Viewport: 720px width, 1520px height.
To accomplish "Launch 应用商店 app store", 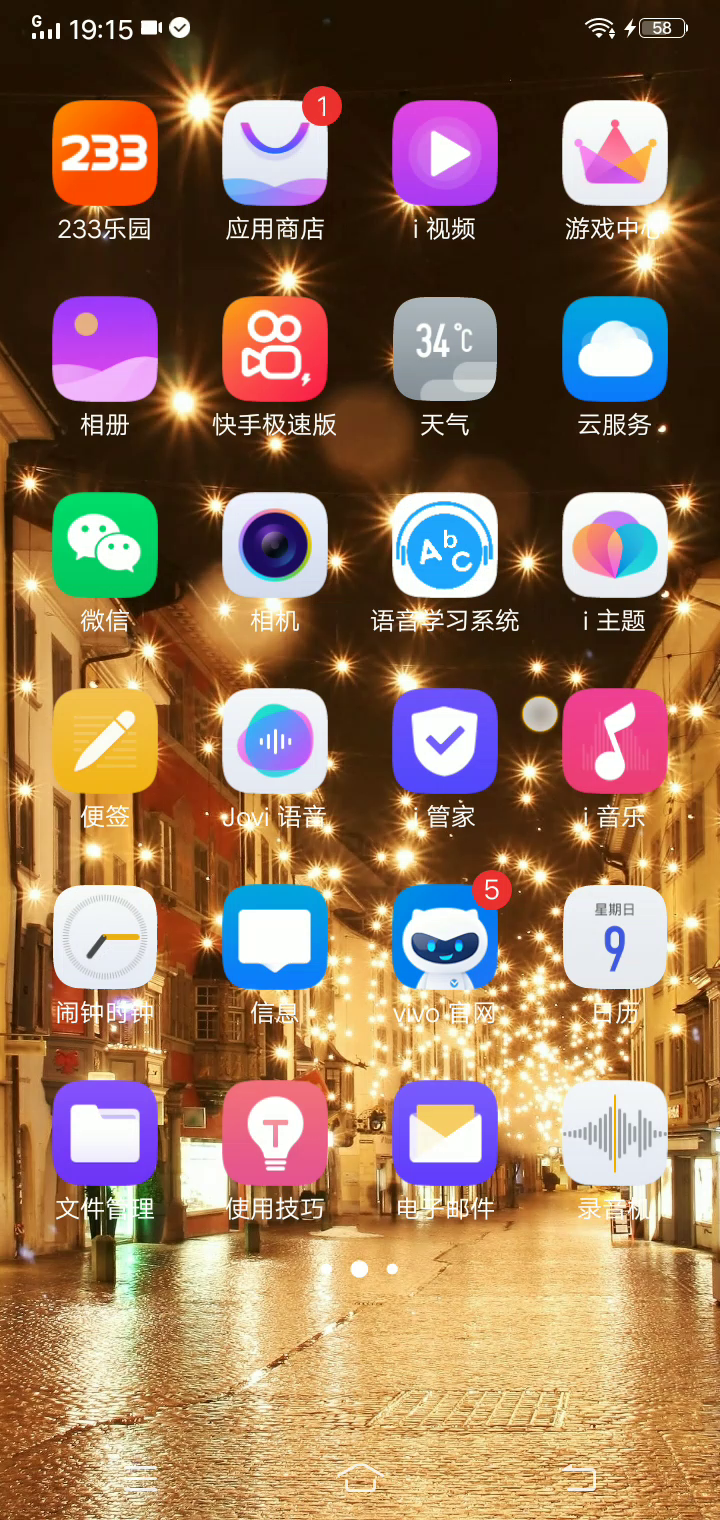I will 275,153.
